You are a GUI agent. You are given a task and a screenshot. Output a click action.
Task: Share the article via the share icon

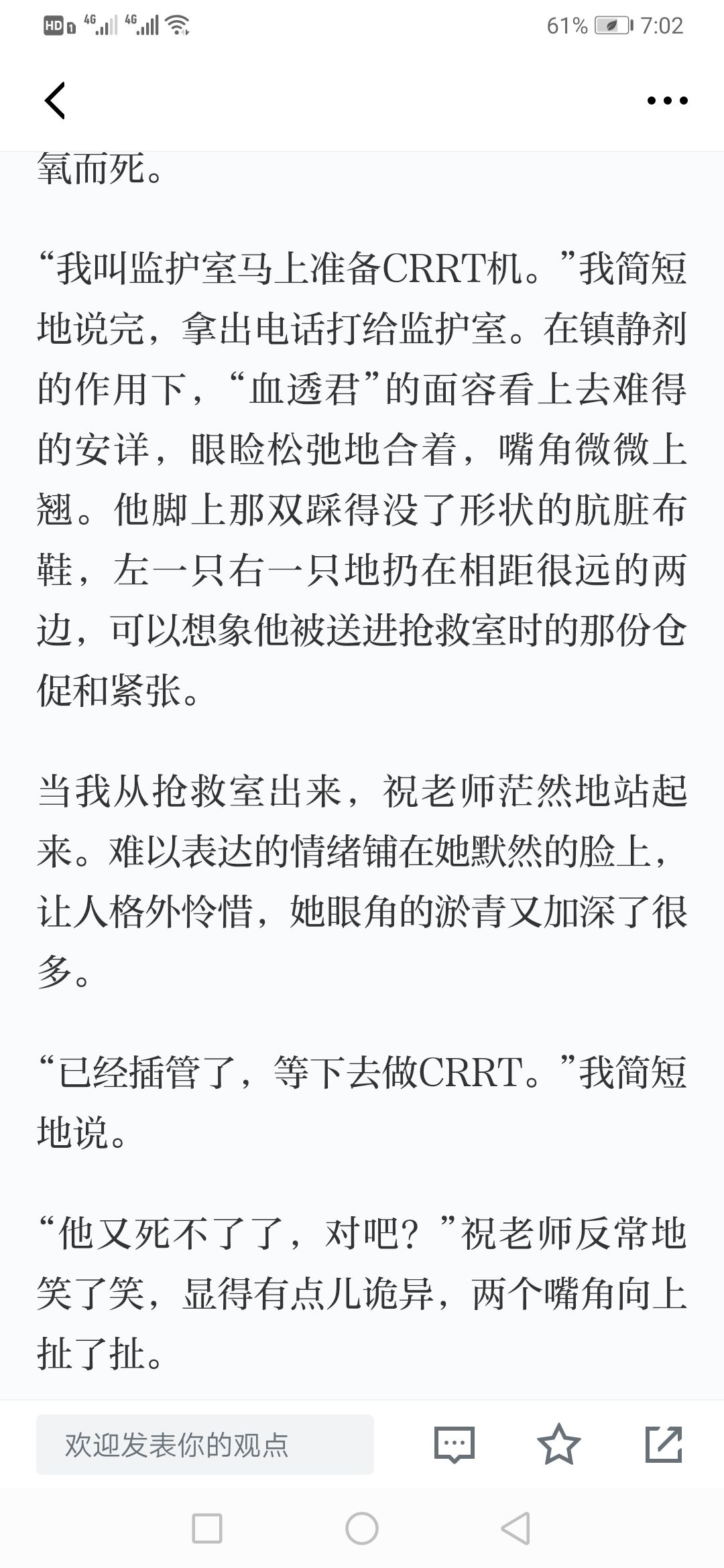[664, 1444]
